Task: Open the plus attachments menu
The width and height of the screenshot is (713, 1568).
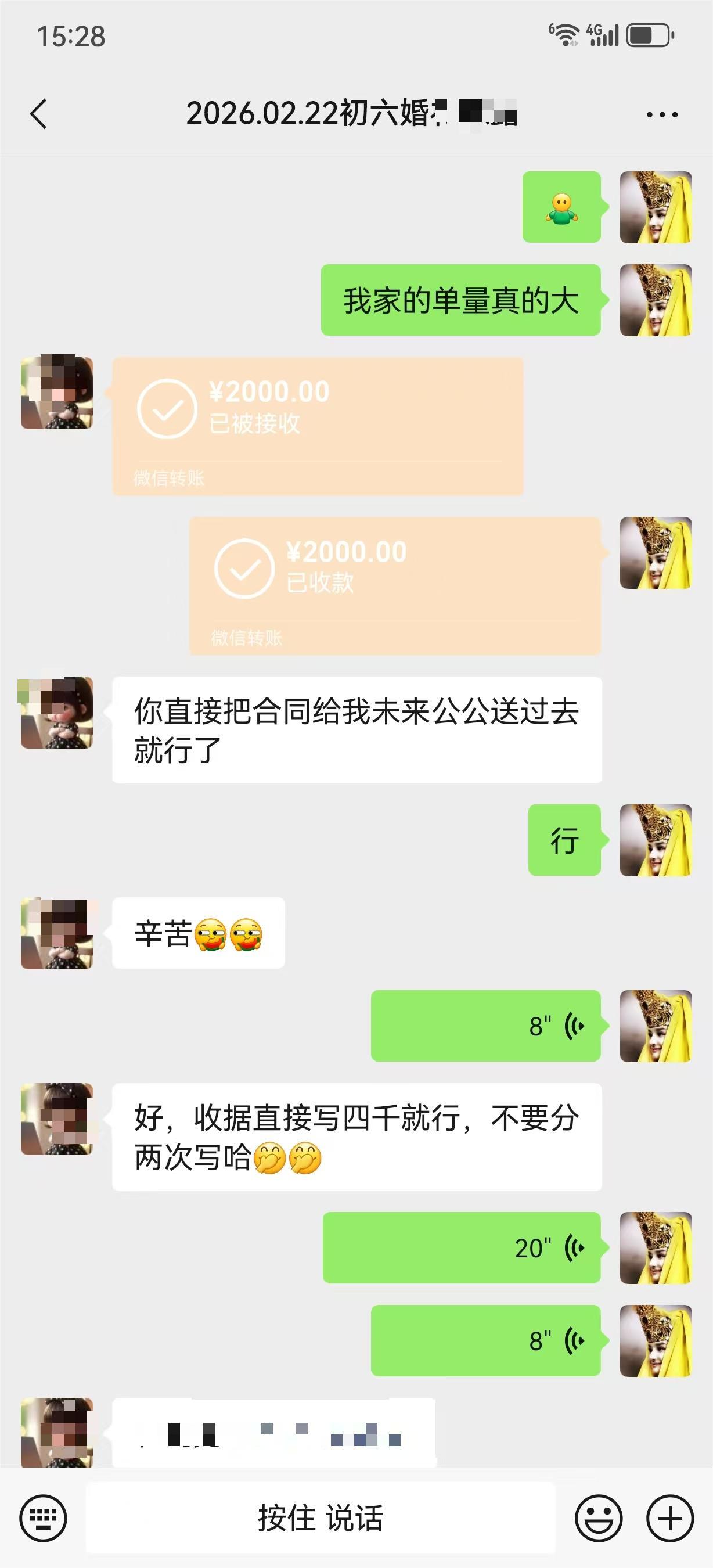Action: [x=670, y=1517]
